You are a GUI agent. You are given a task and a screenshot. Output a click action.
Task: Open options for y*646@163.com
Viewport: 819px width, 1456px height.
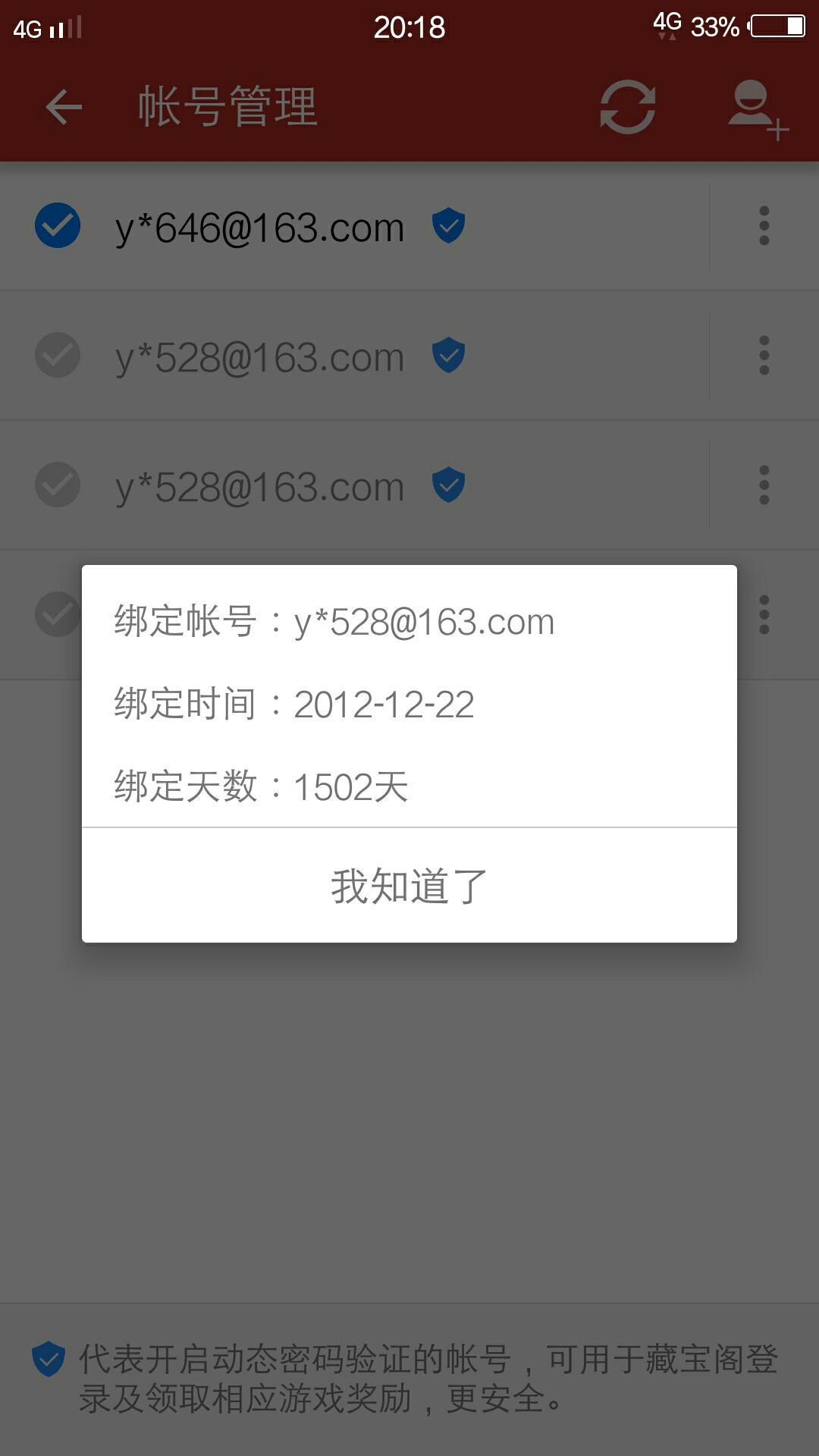point(764,226)
